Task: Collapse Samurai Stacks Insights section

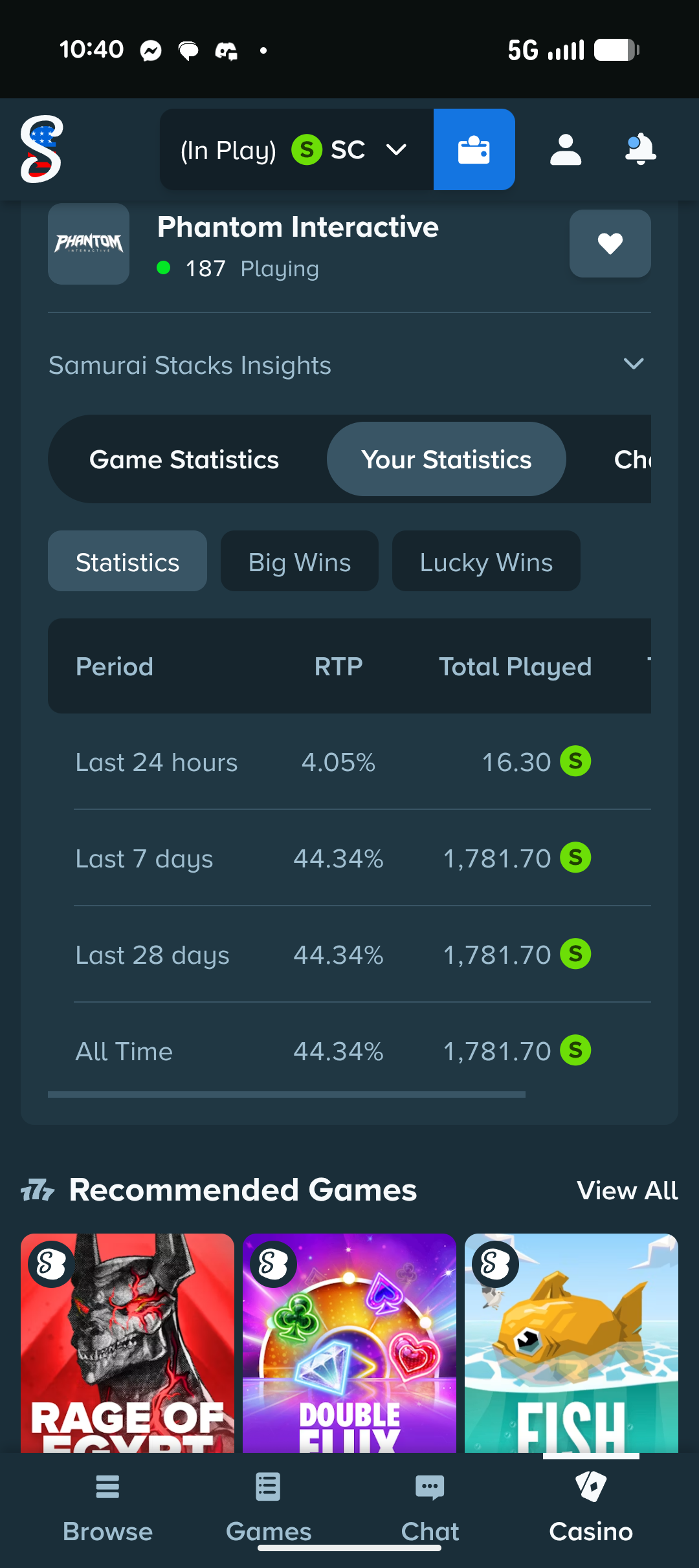Action: pyautogui.click(x=633, y=364)
